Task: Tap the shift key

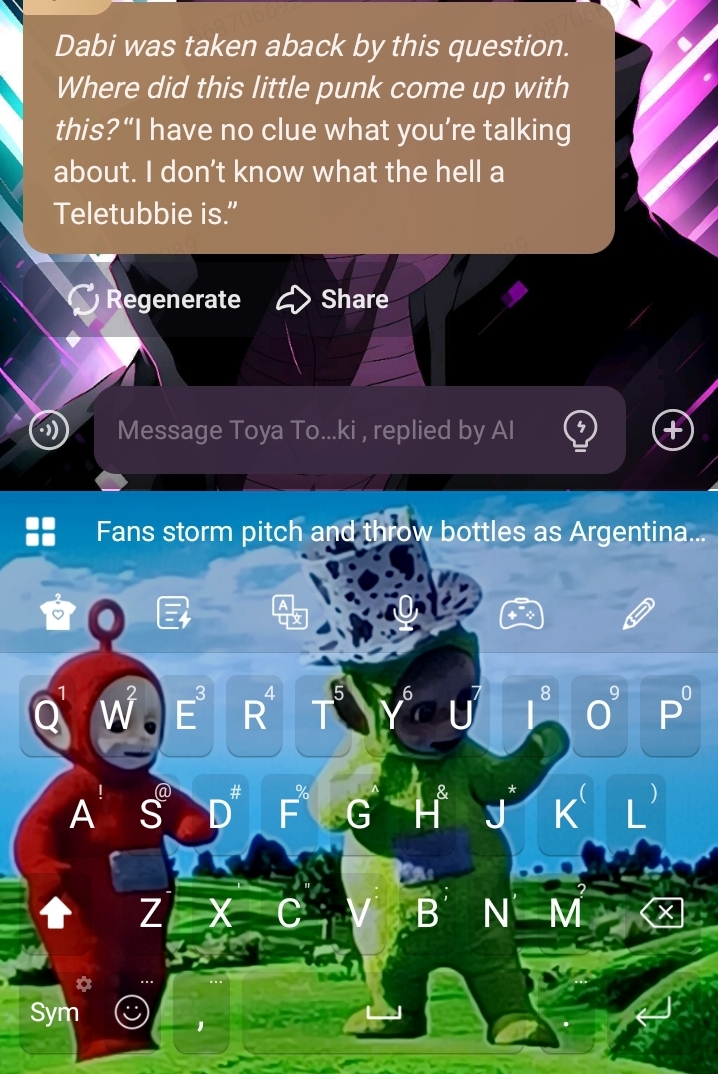Action: click(x=58, y=912)
